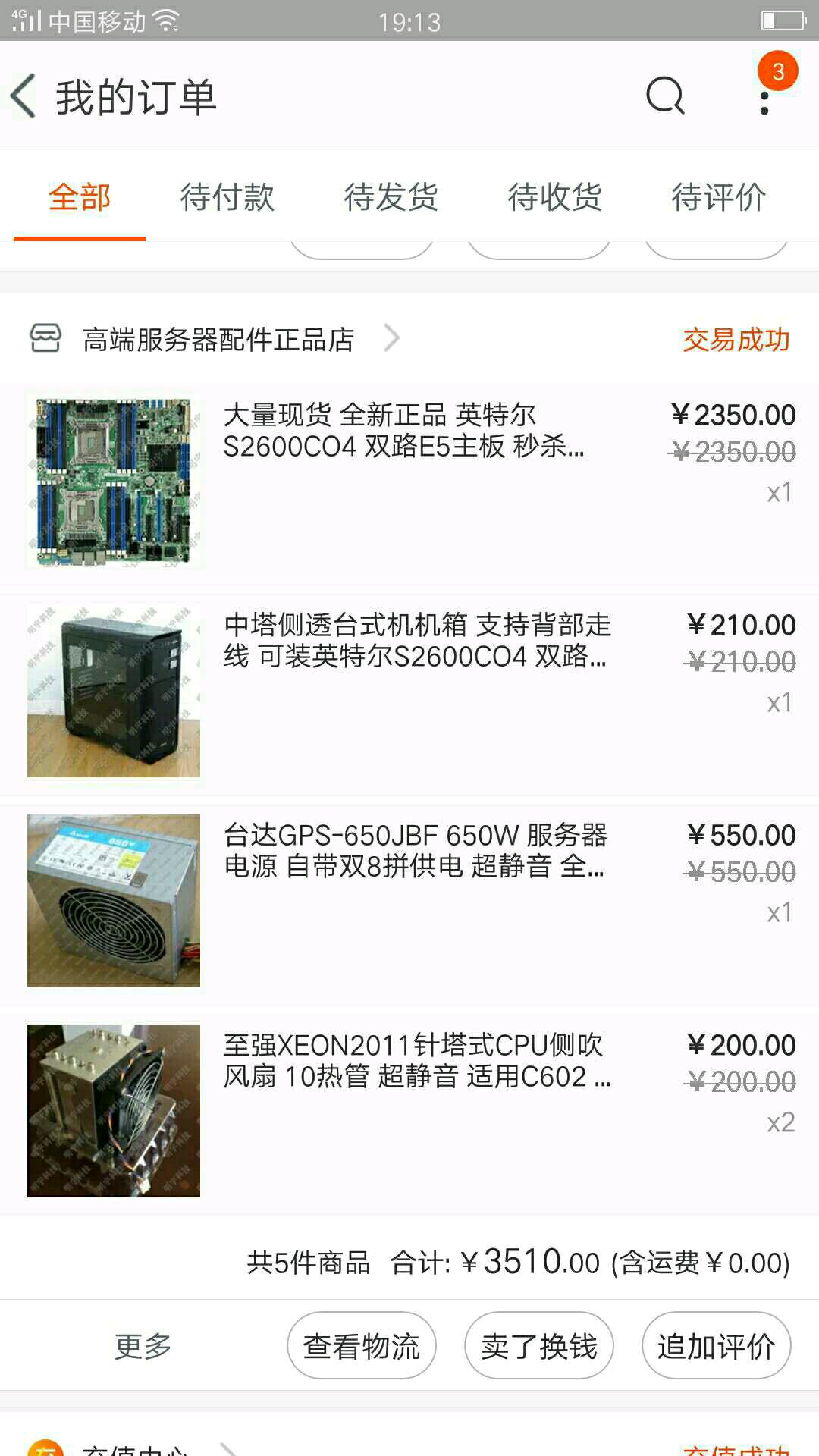Switch to the 待评价 tab

pos(719,197)
